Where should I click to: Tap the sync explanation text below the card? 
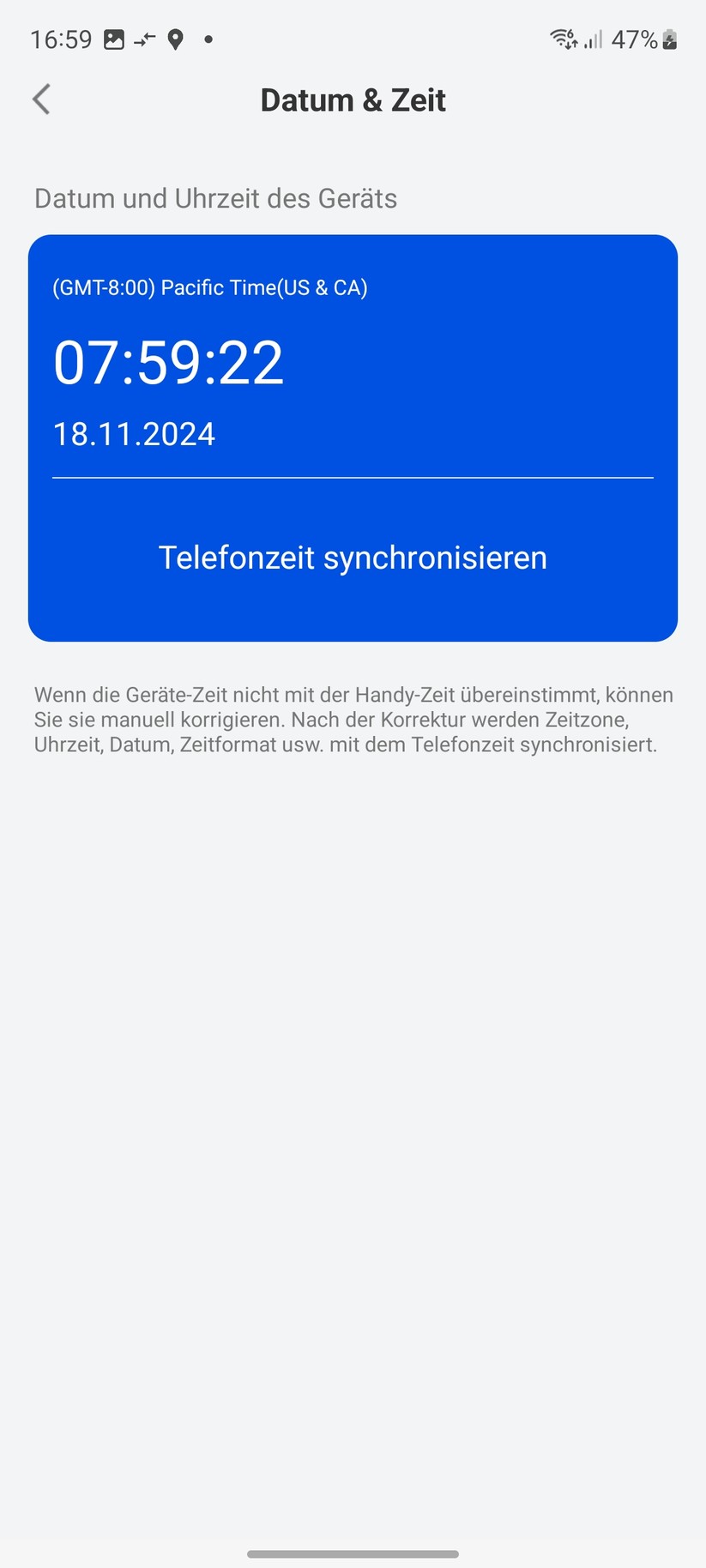(353, 720)
